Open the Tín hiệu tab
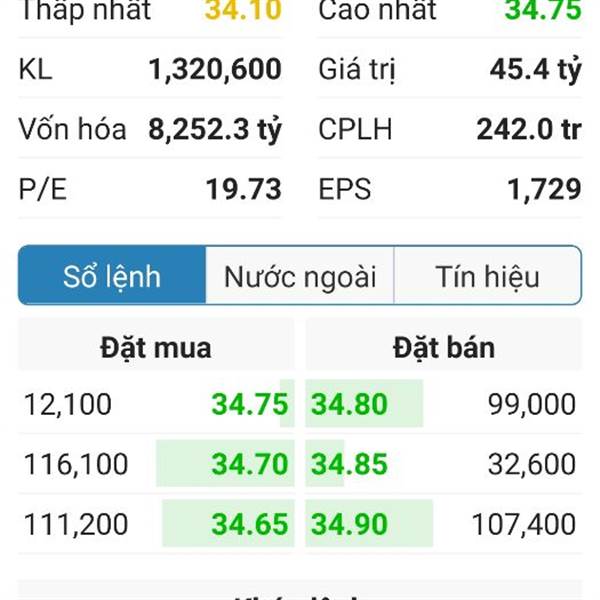The height and width of the screenshot is (600, 600). coord(487,276)
